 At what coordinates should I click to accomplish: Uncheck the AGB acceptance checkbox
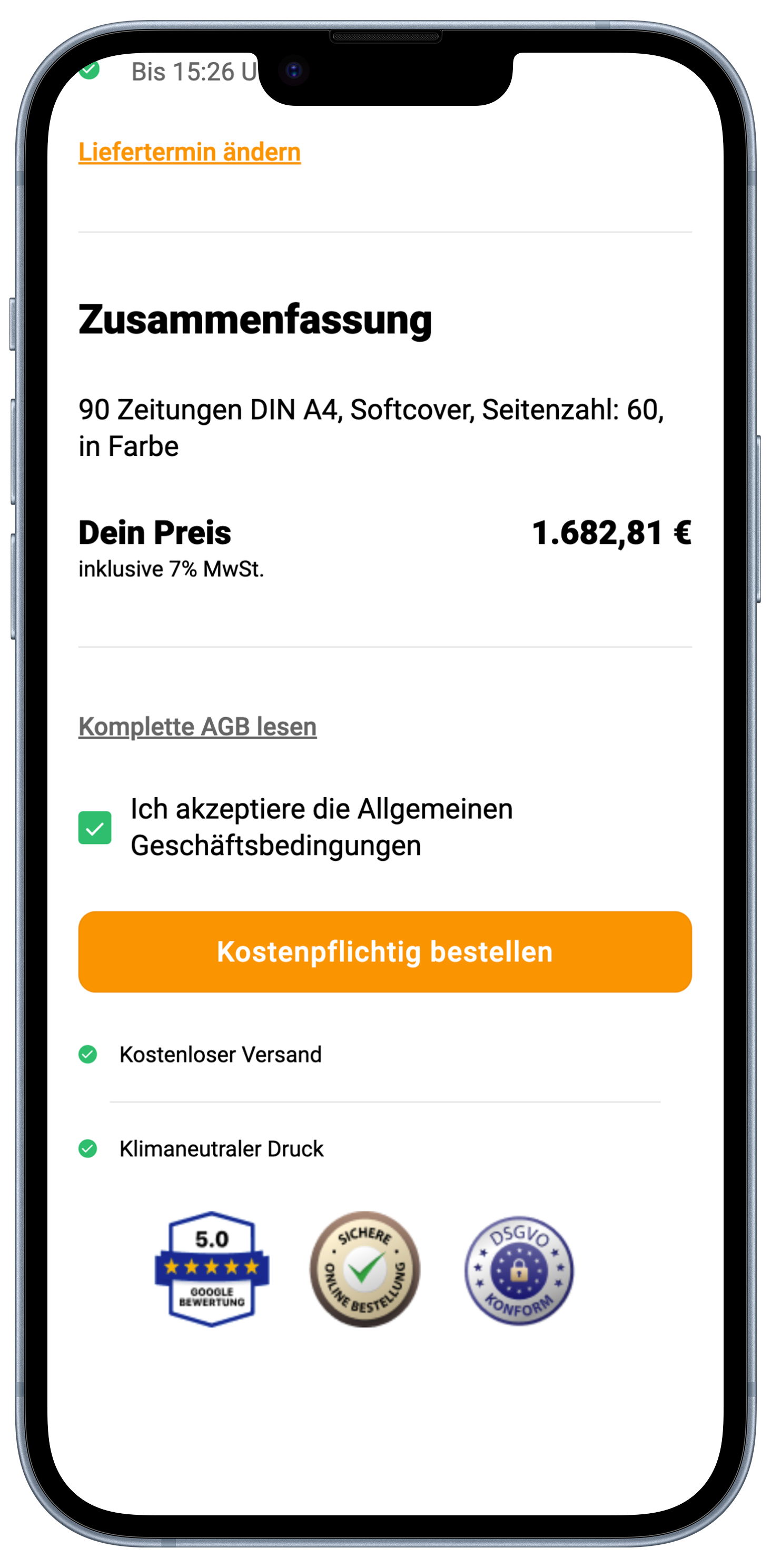(95, 827)
